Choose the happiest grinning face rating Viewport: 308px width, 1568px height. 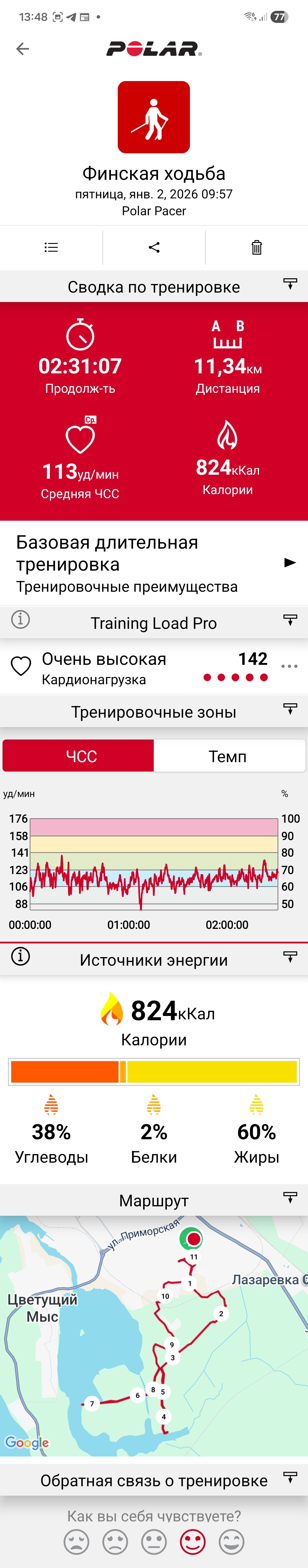(x=231, y=1542)
